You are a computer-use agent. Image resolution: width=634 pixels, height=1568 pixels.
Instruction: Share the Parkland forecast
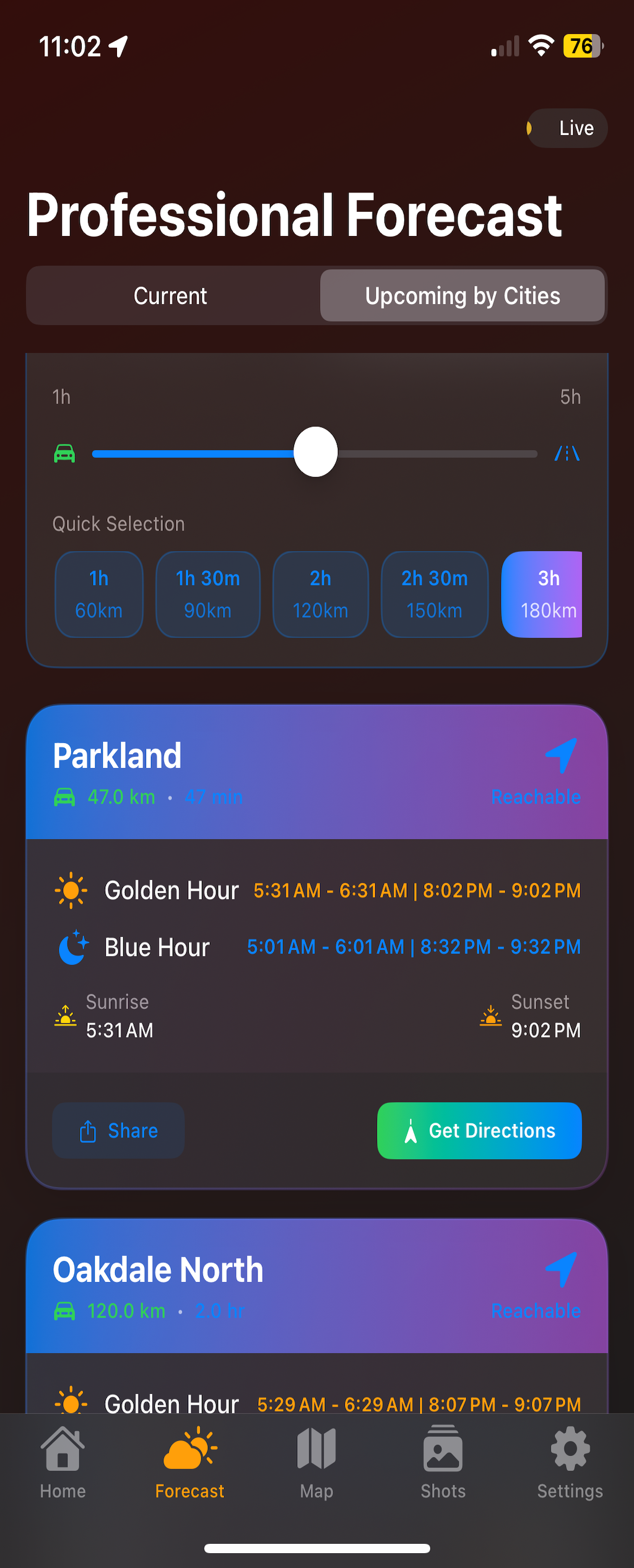point(118,1130)
